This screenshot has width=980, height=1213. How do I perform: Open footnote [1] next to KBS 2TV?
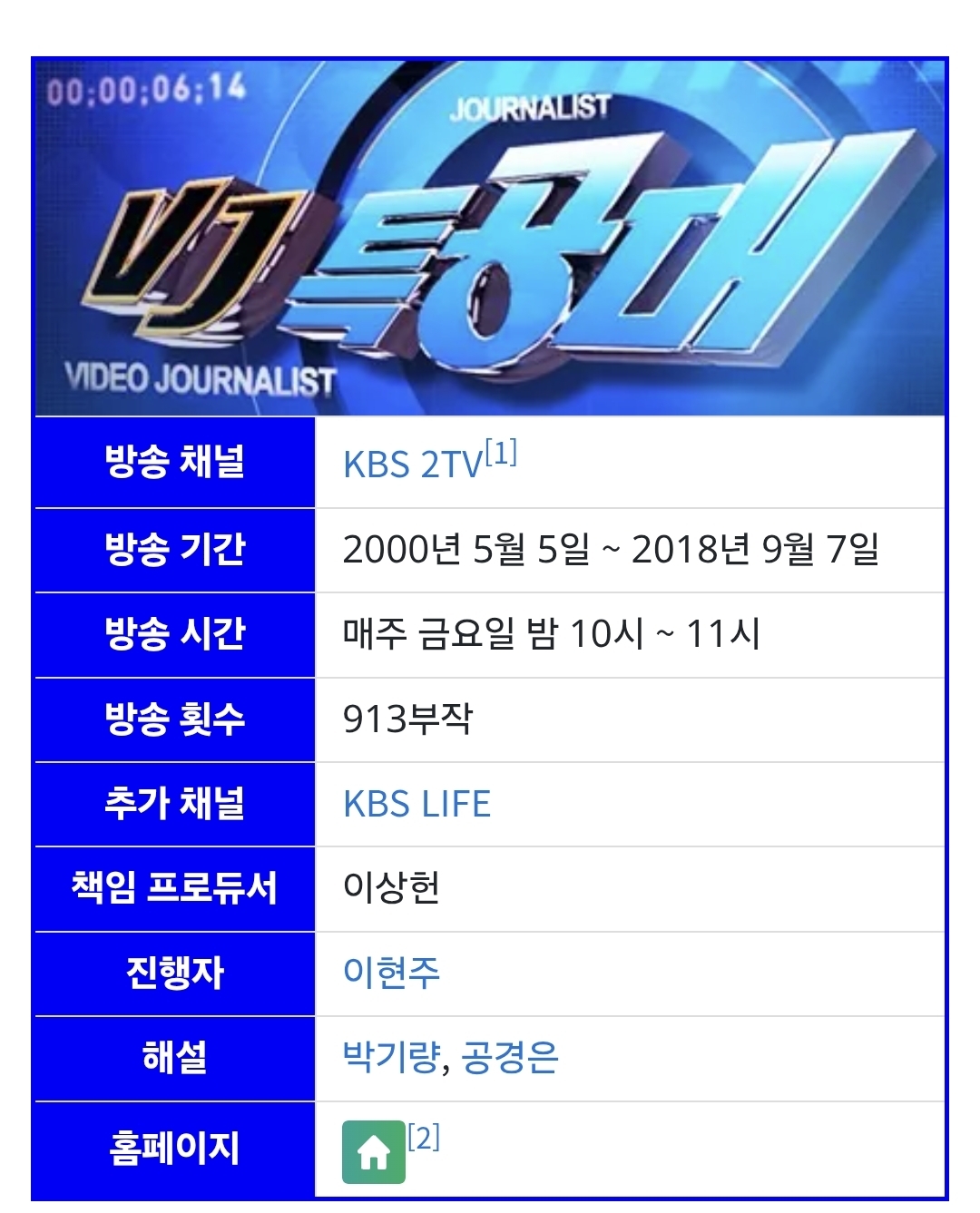501,452
